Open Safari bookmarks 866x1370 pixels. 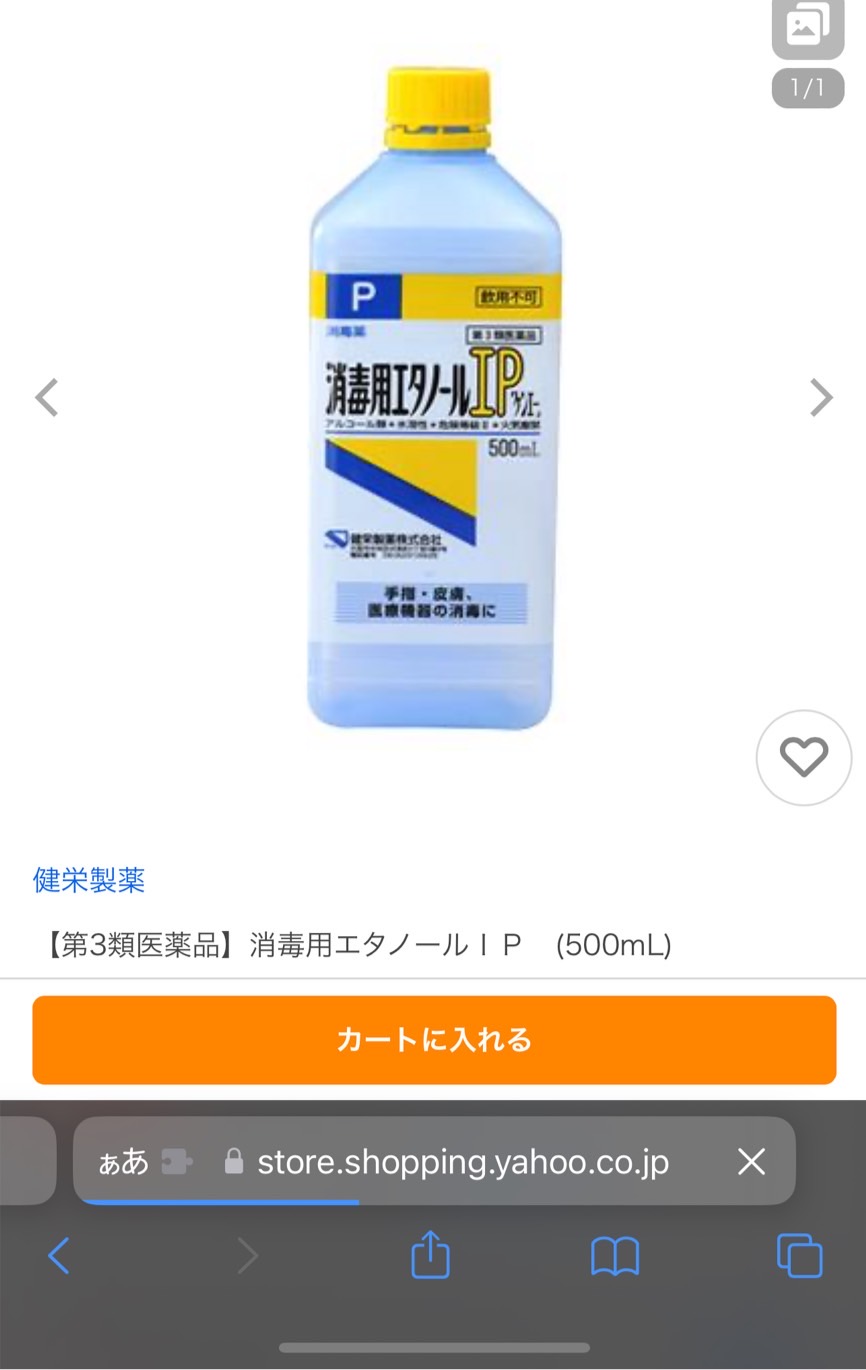click(x=614, y=1255)
